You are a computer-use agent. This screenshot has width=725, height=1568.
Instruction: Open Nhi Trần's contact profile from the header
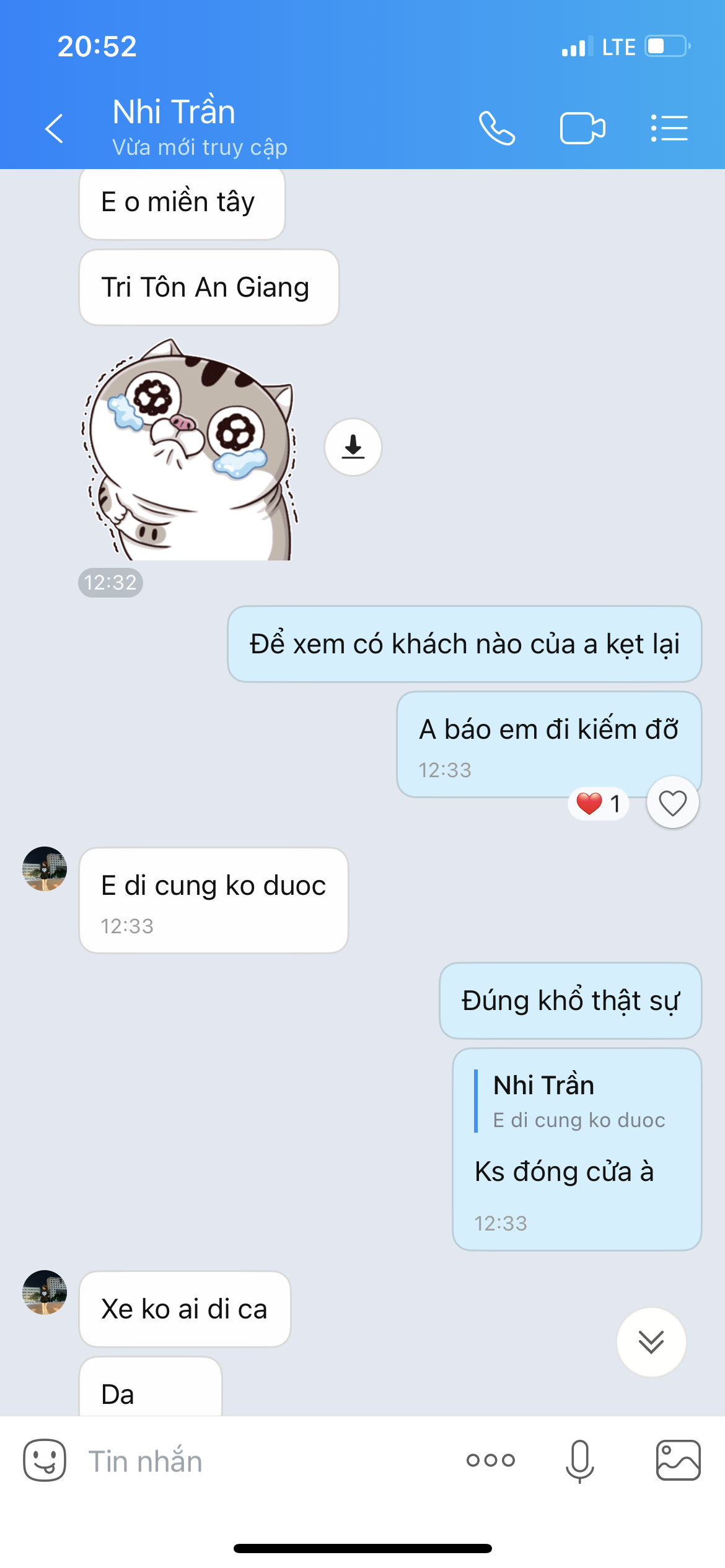198,127
